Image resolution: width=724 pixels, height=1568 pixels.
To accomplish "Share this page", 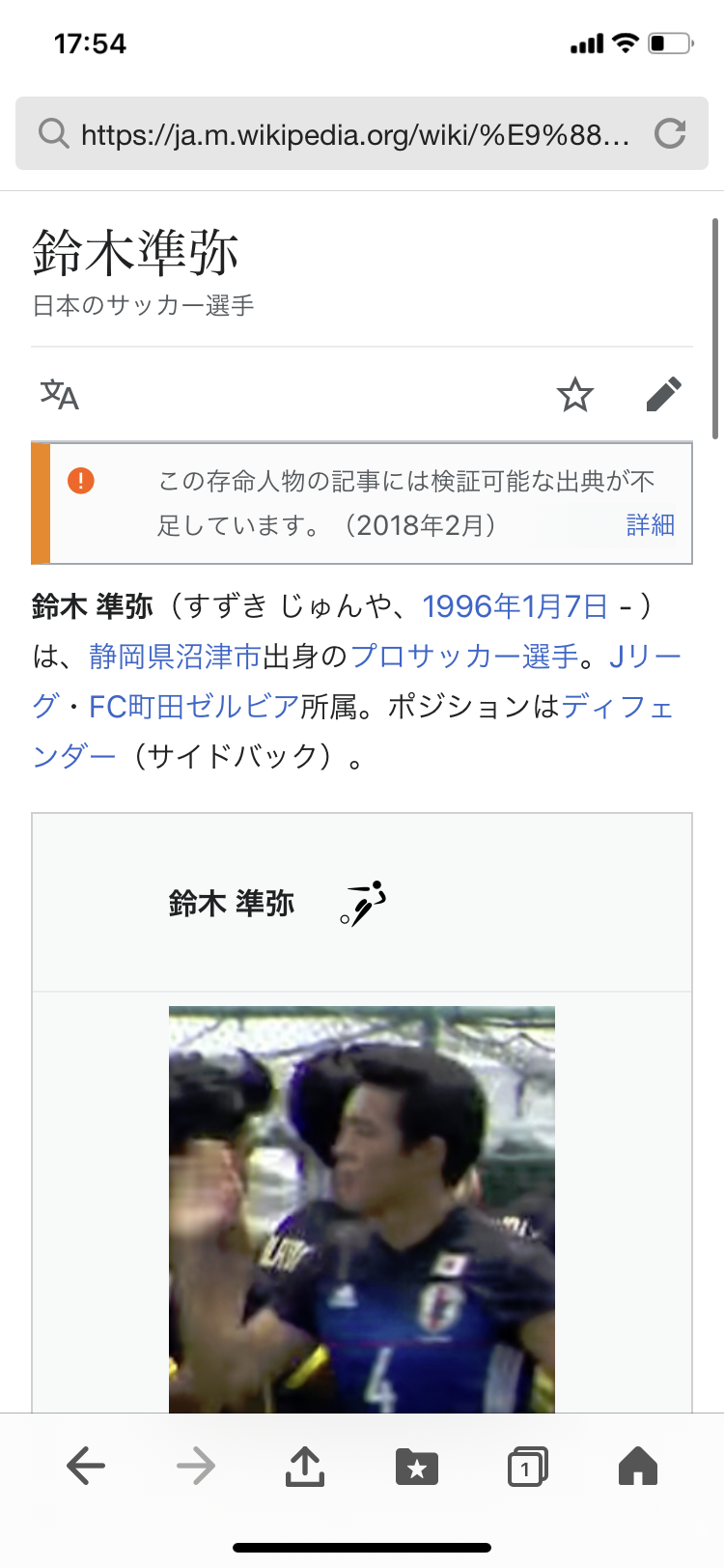I will coord(305,1467).
